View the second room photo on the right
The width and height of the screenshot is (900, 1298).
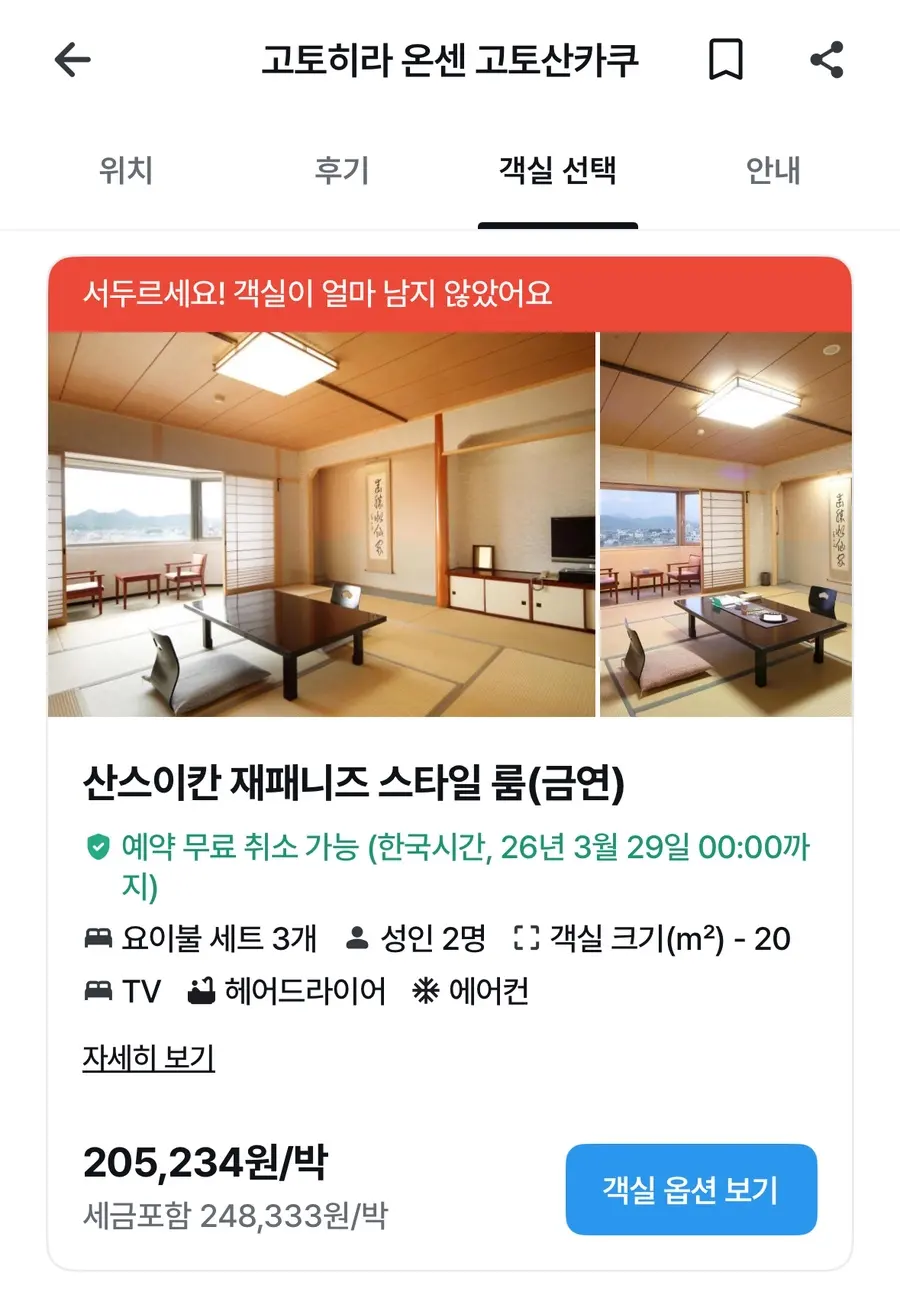pos(726,524)
